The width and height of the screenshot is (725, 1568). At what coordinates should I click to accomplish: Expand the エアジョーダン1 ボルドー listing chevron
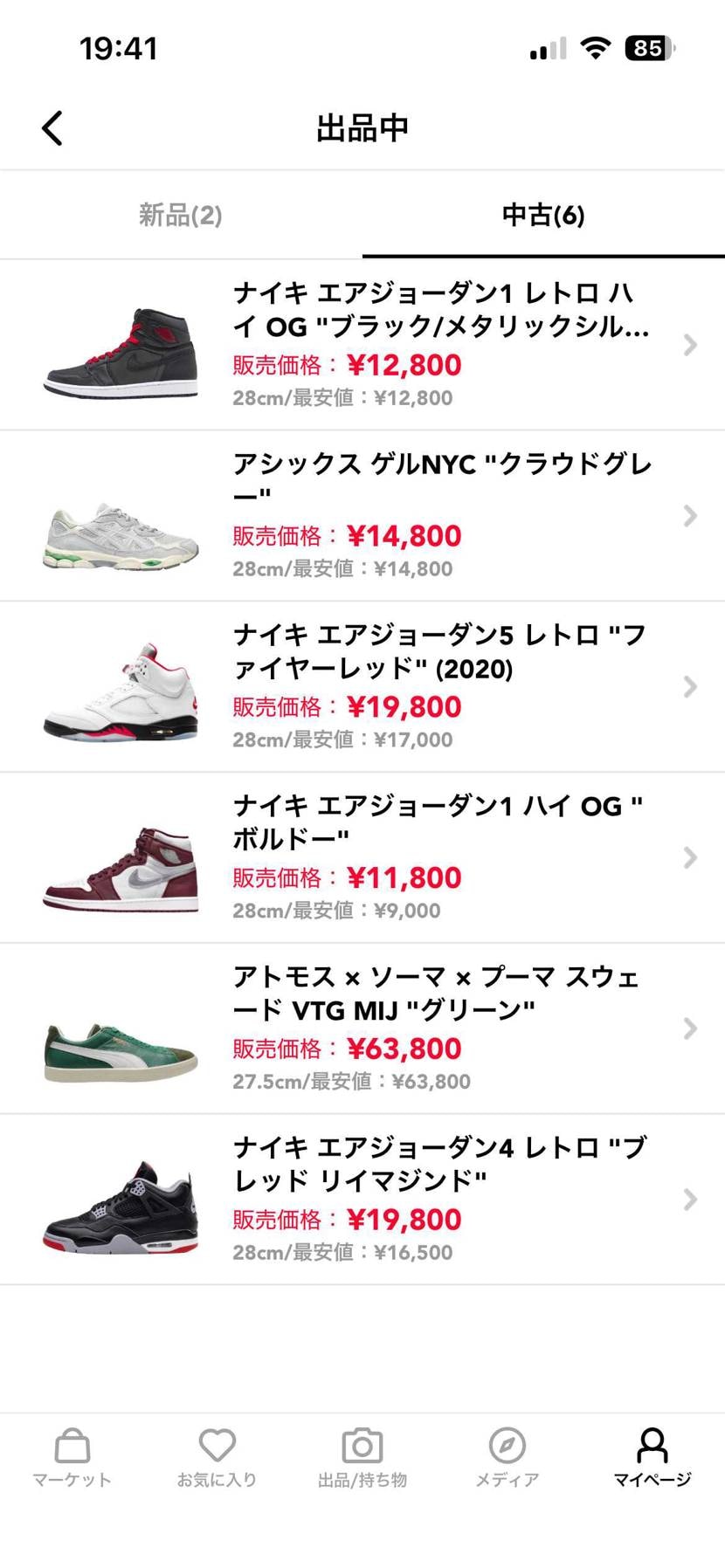click(x=692, y=857)
